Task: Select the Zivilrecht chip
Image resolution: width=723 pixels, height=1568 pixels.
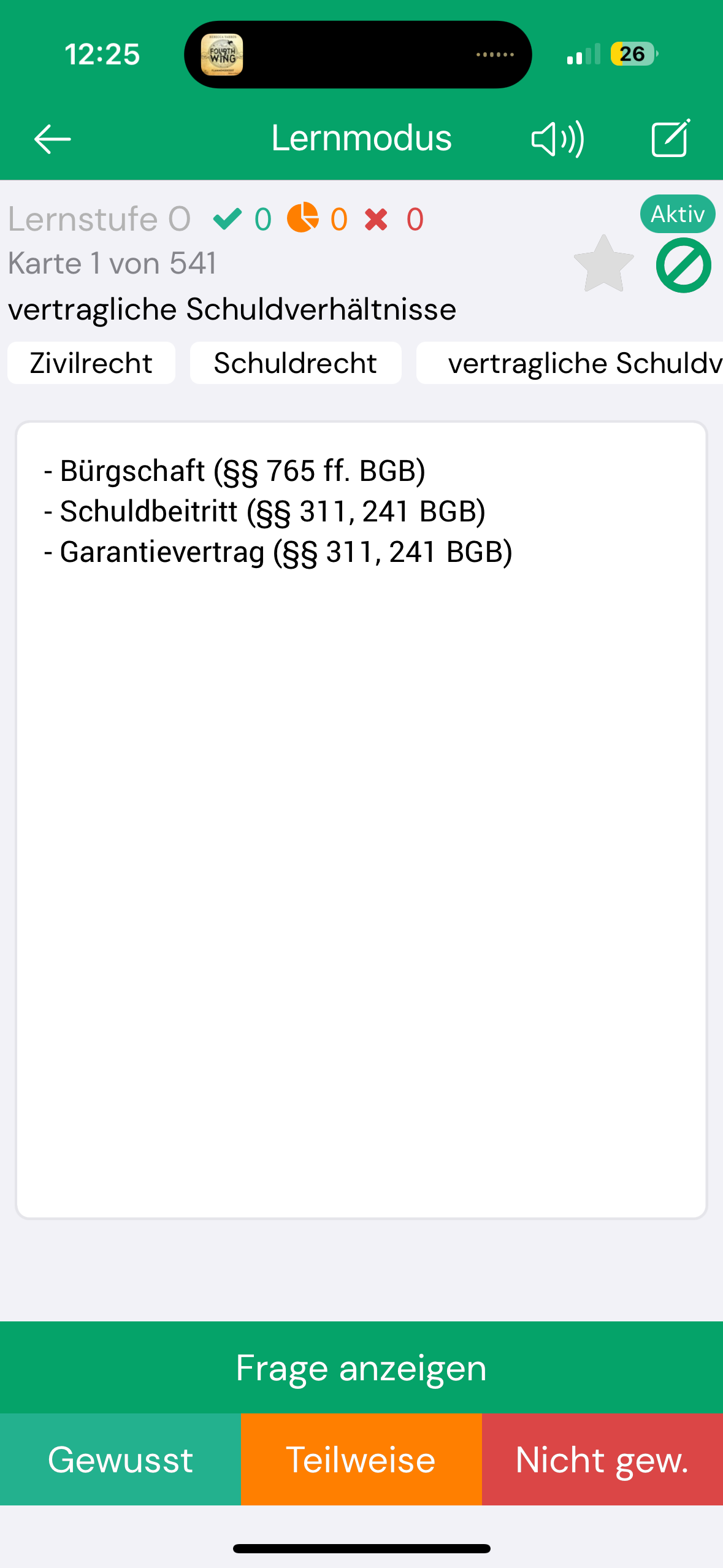Action: coord(91,363)
